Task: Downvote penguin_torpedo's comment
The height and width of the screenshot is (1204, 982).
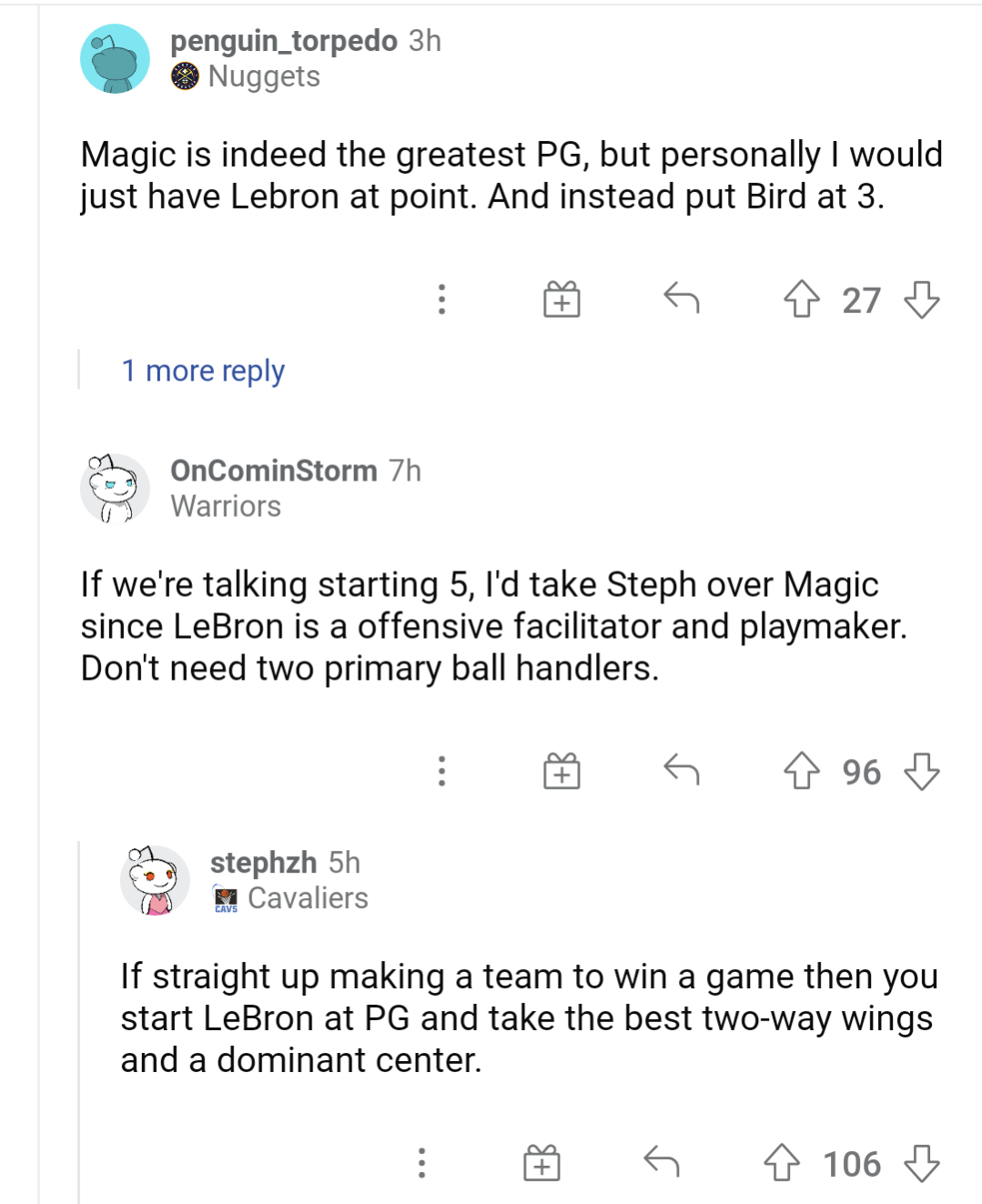Action: tap(921, 299)
